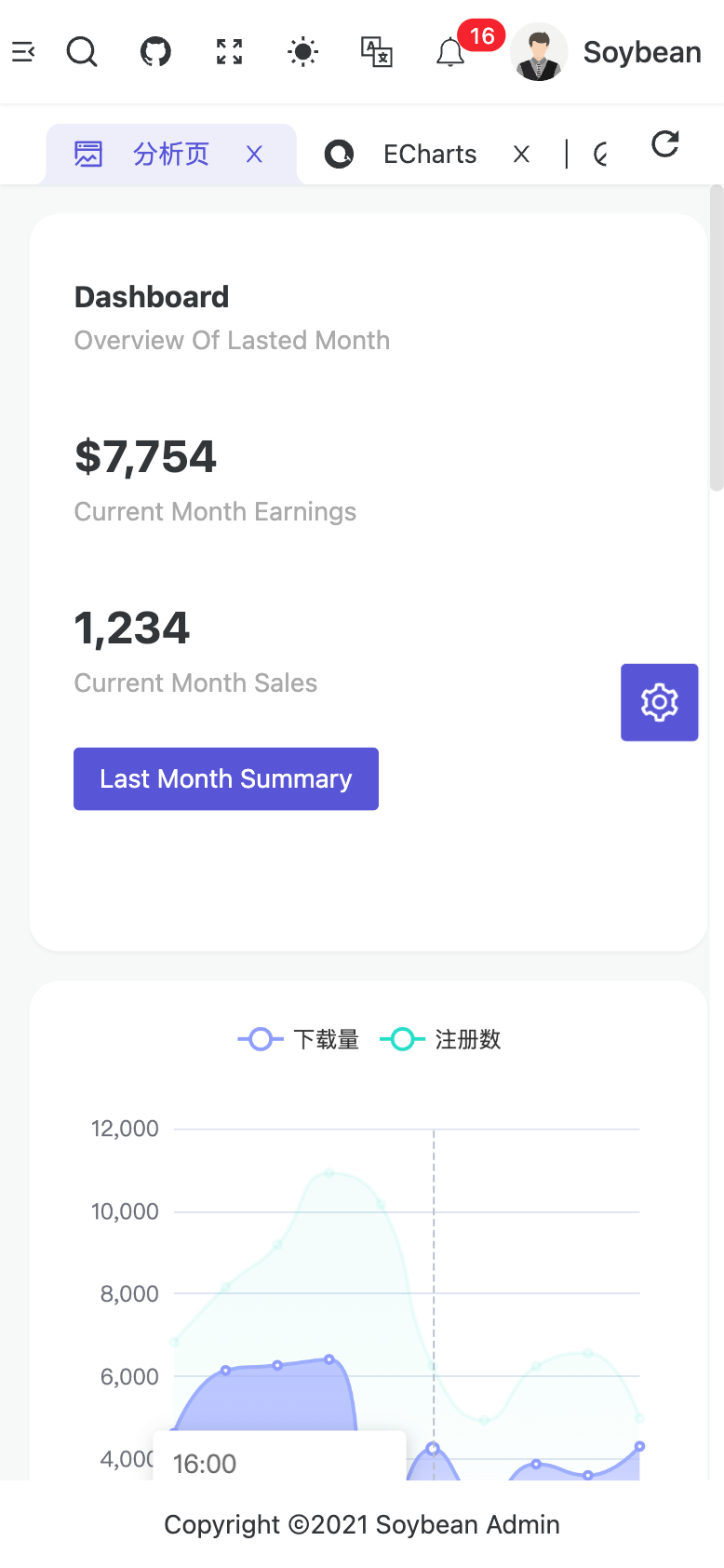
Task: Collapse the sidebar menu icon
Action: pos(23,52)
